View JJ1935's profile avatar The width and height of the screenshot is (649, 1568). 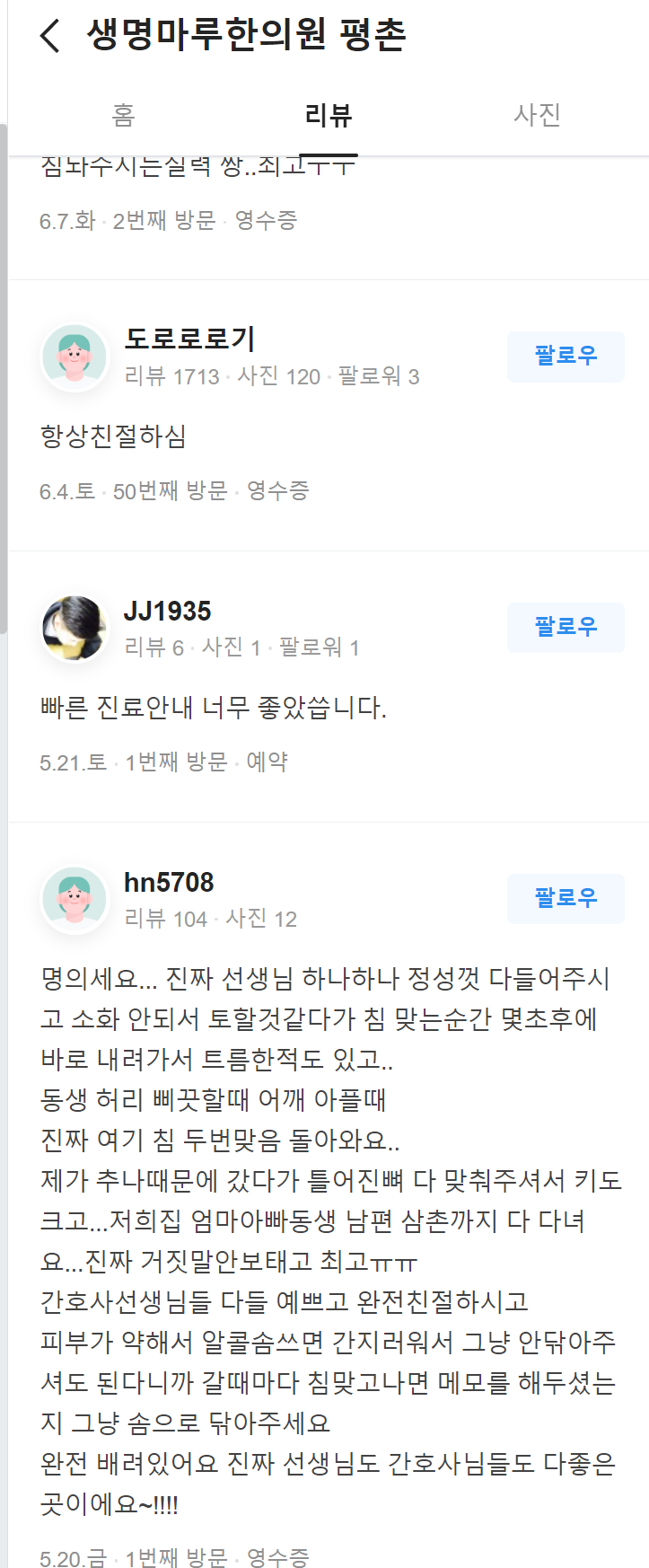75,628
